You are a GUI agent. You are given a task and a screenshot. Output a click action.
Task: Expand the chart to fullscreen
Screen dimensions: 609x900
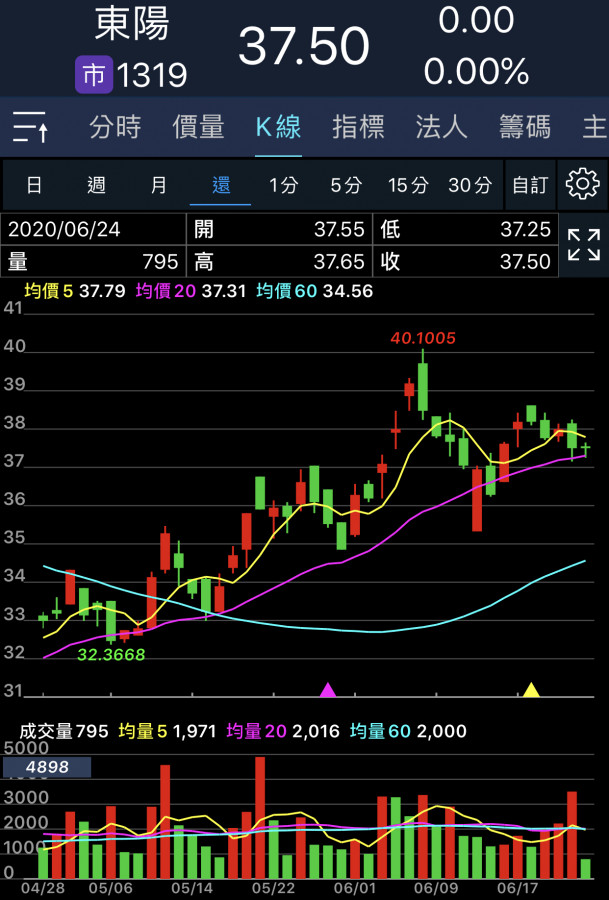(583, 245)
